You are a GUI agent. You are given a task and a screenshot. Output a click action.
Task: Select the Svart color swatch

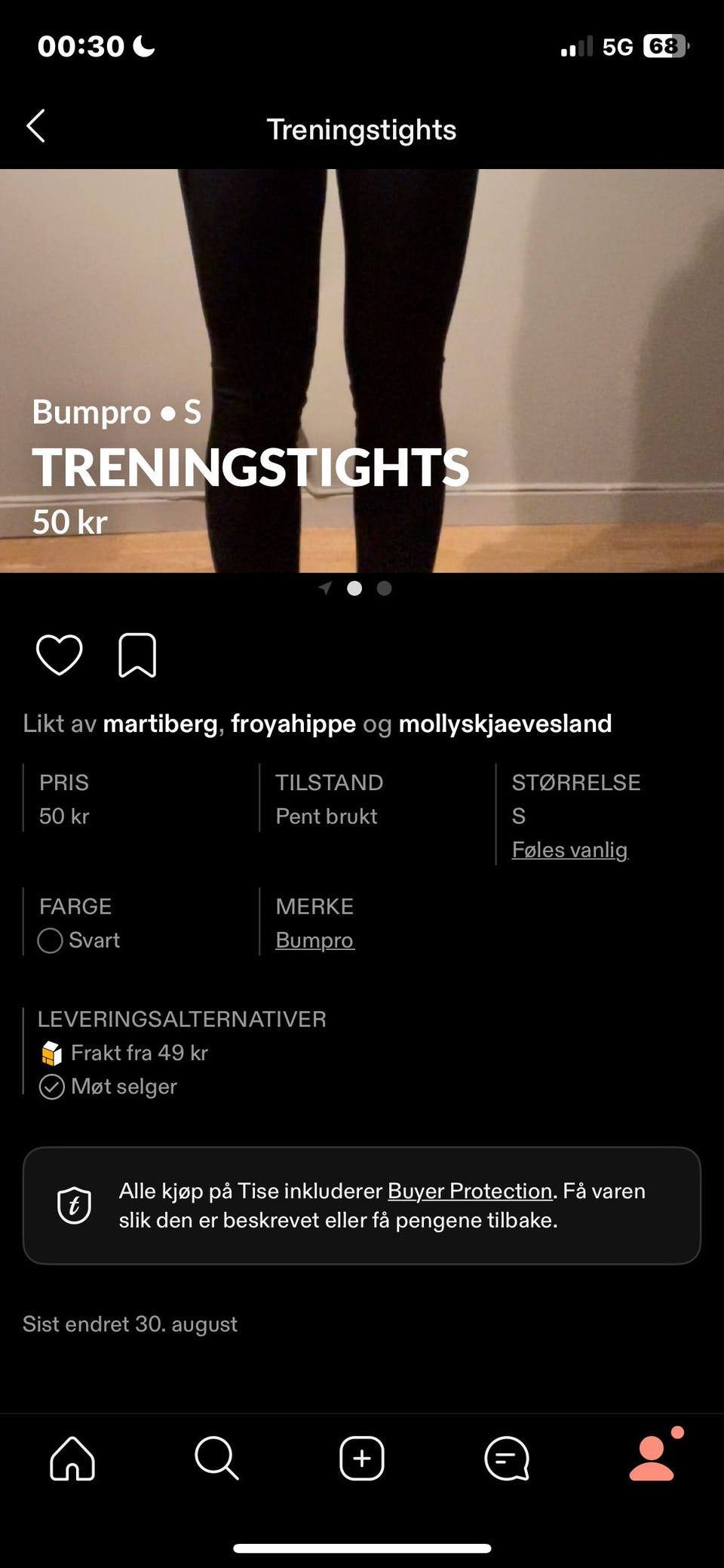(x=51, y=940)
